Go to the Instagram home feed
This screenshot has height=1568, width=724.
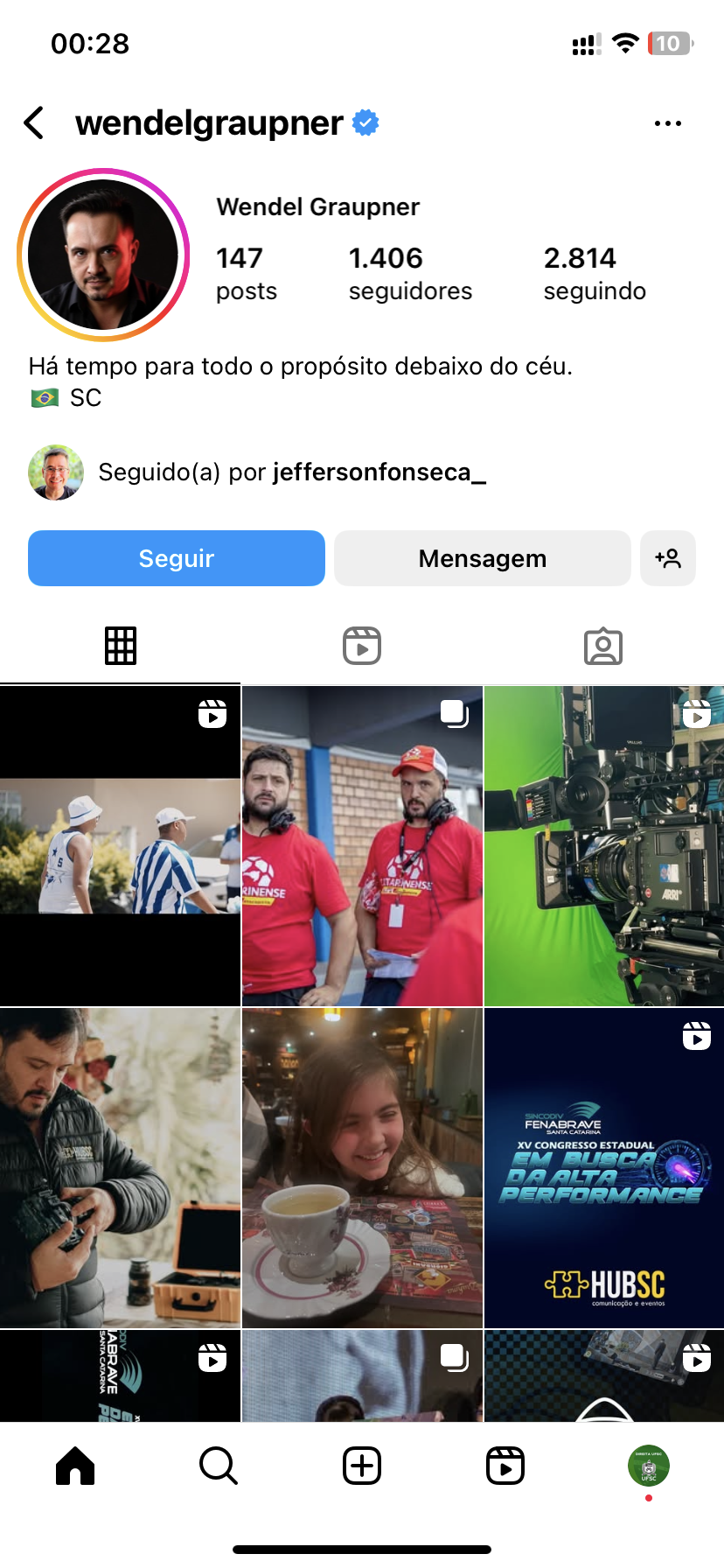click(75, 1466)
